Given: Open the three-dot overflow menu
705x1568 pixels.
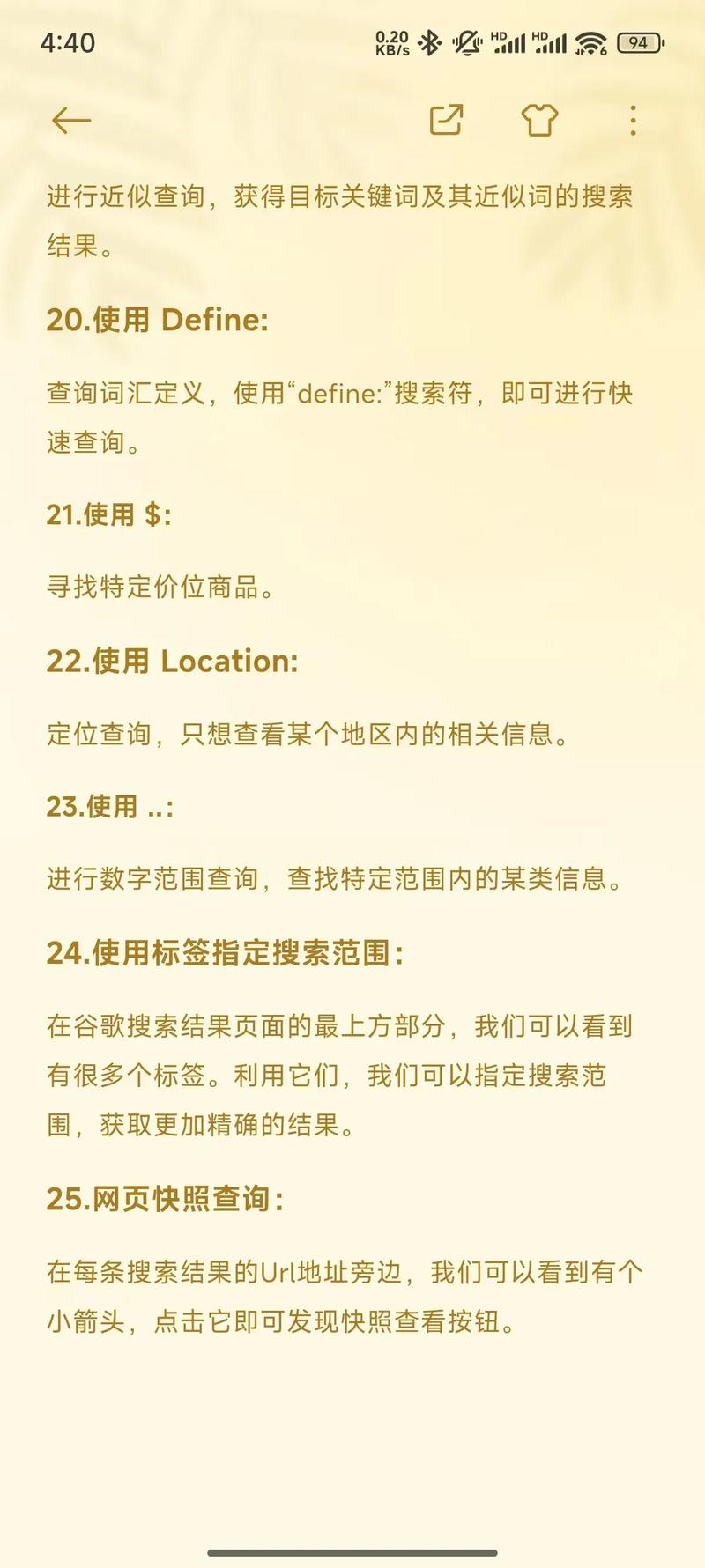Looking at the screenshot, I should click(633, 120).
